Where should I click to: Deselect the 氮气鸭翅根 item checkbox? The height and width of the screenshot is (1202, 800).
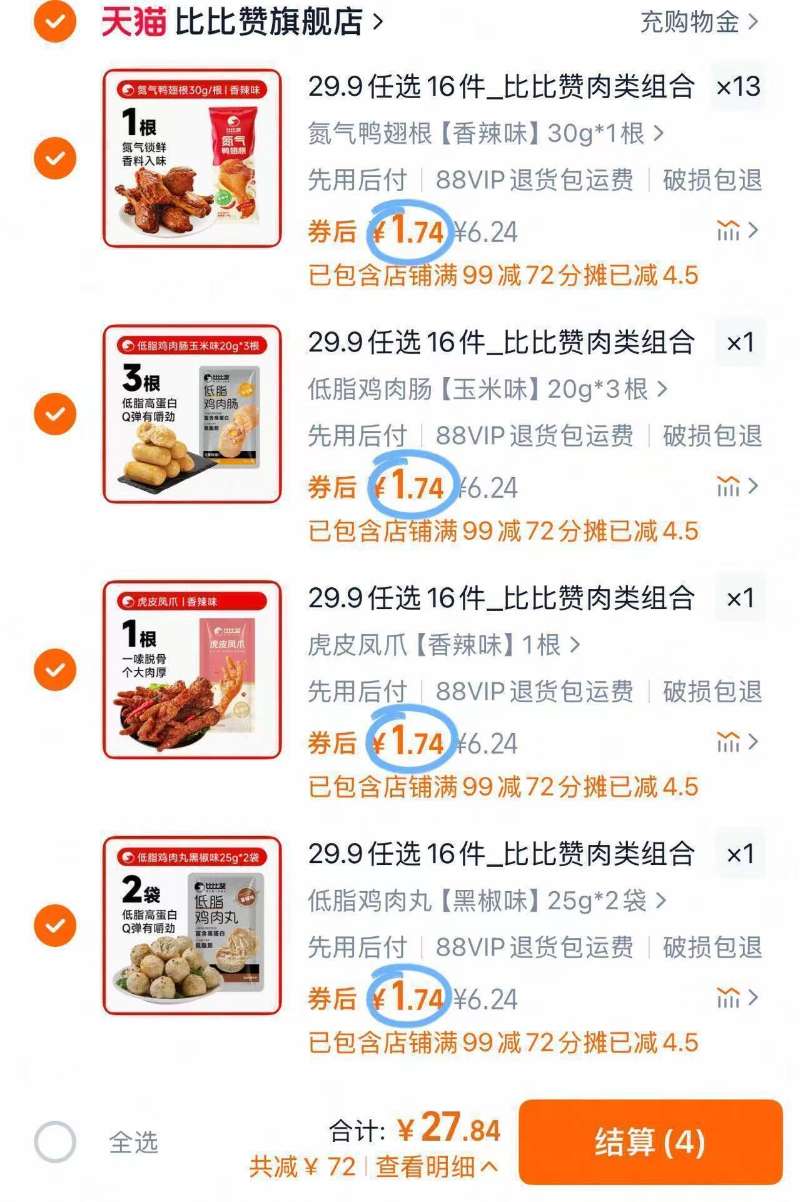tap(55, 158)
